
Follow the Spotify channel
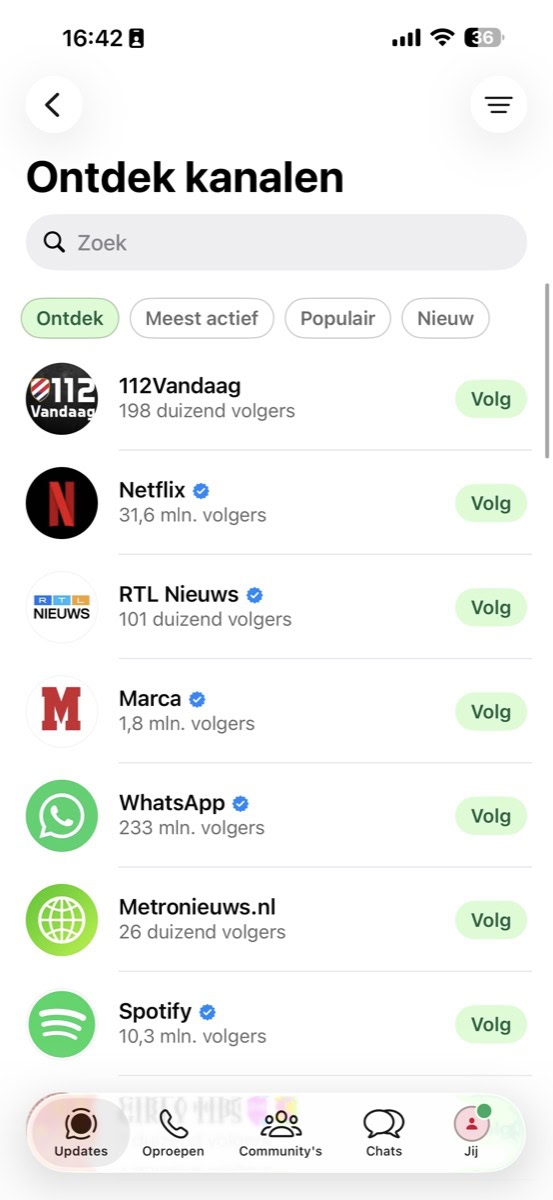point(491,1024)
